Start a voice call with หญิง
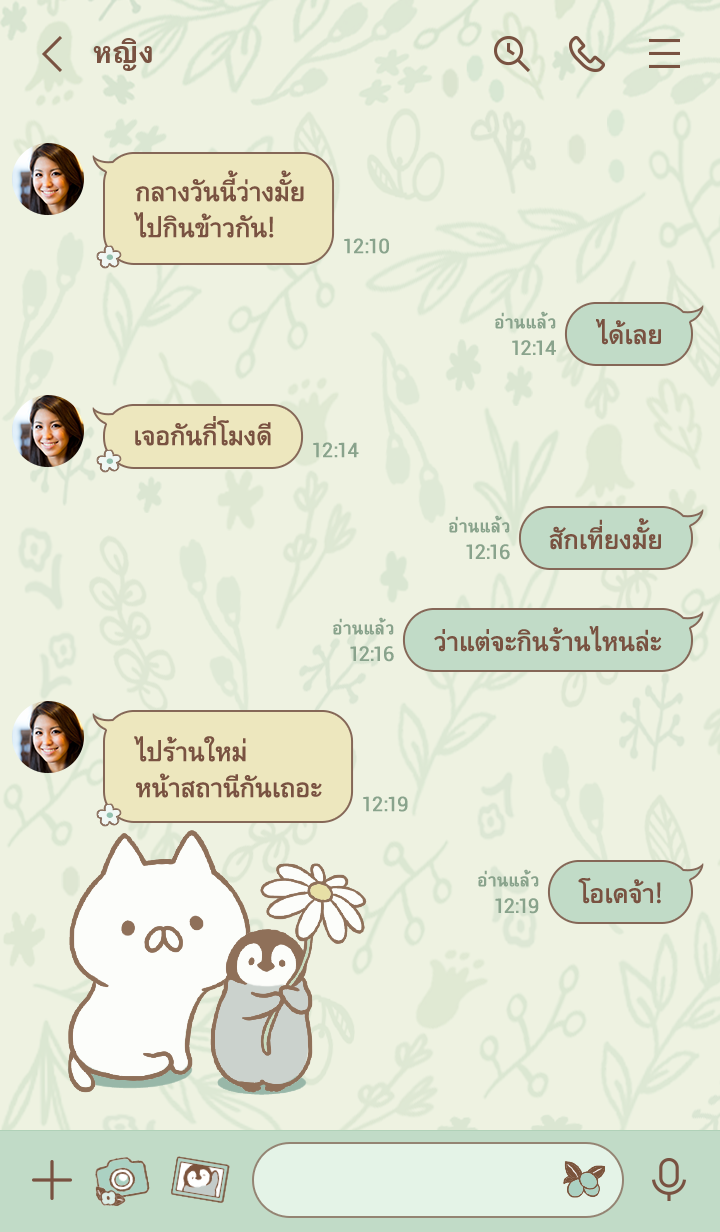 click(x=587, y=54)
